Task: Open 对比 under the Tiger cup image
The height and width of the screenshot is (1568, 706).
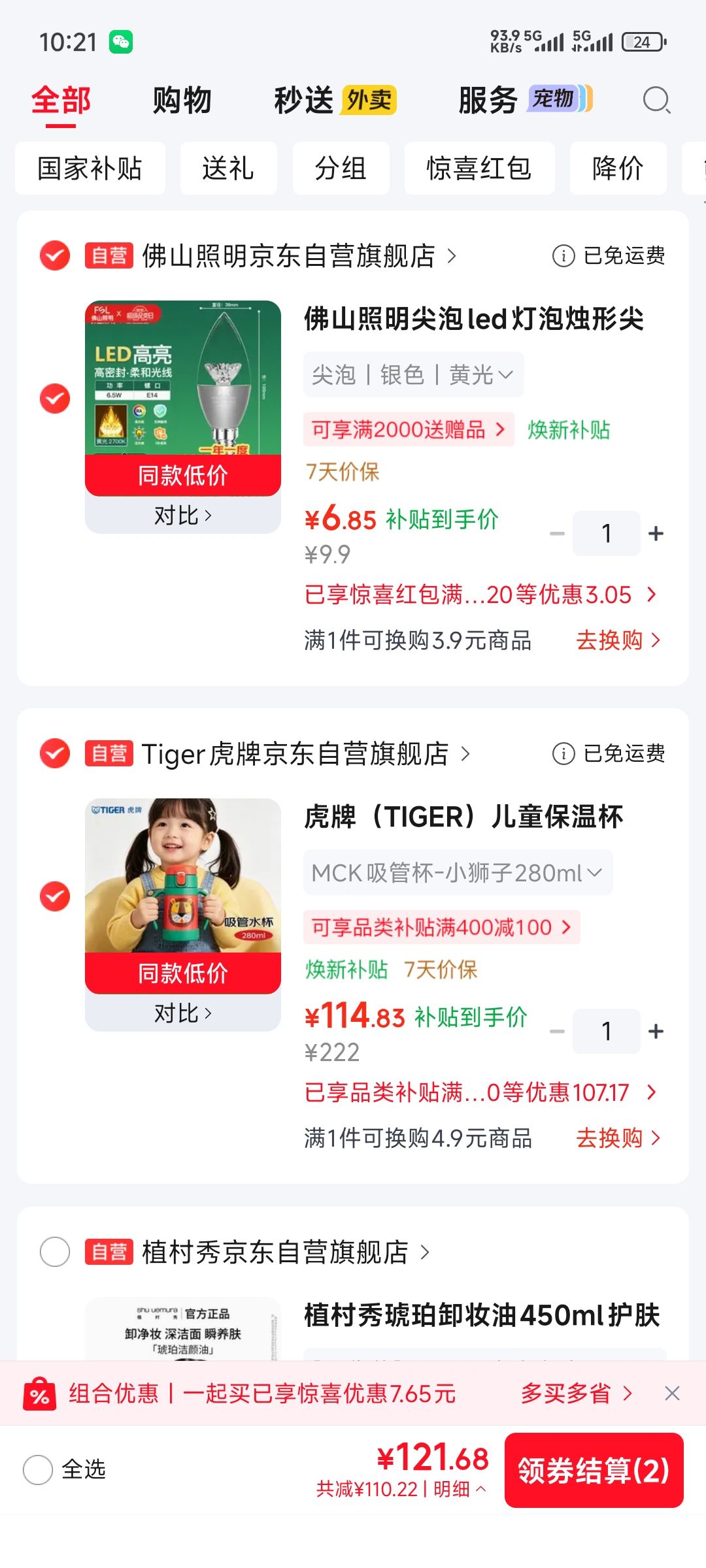Action: click(x=183, y=1013)
